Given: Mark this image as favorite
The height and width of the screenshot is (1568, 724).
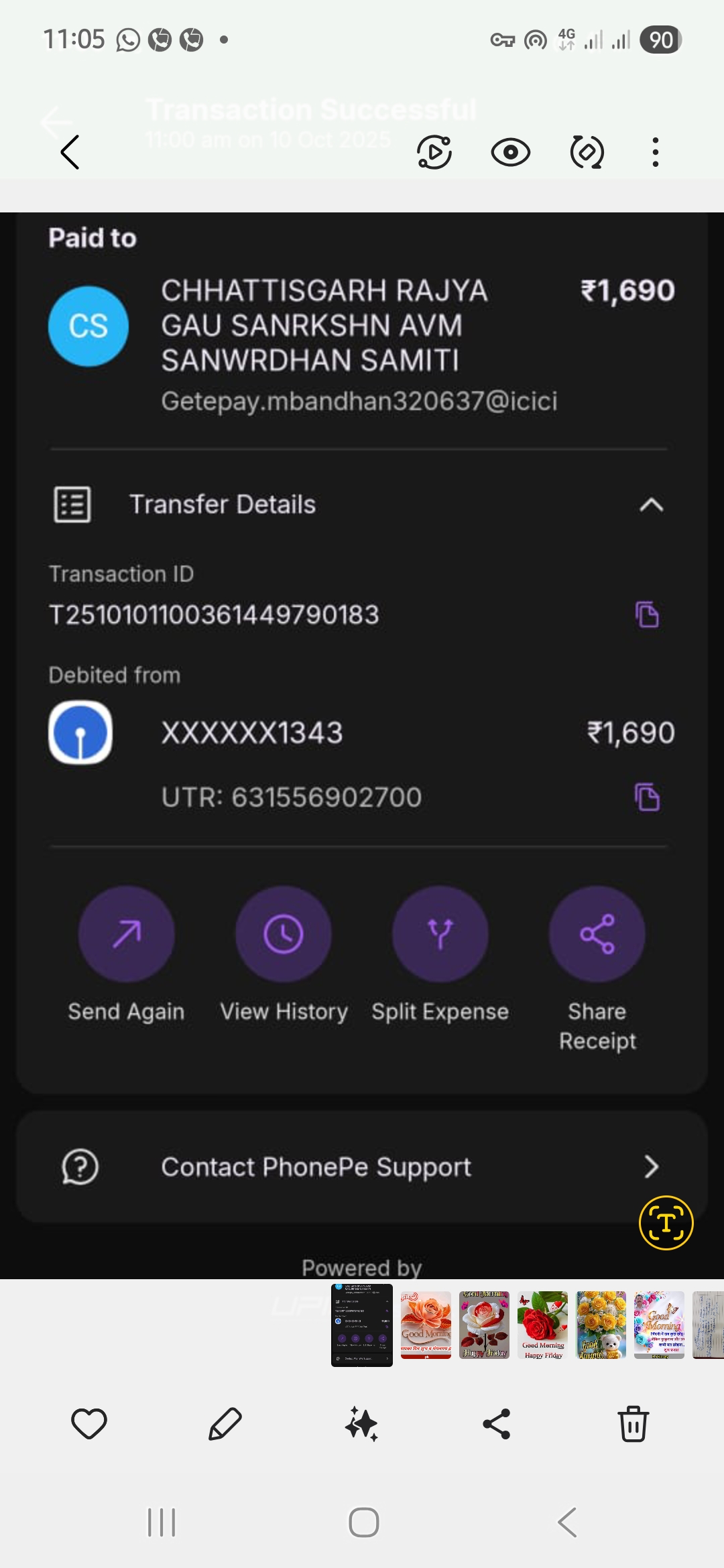Looking at the screenshot, I should coord(89,1424).
